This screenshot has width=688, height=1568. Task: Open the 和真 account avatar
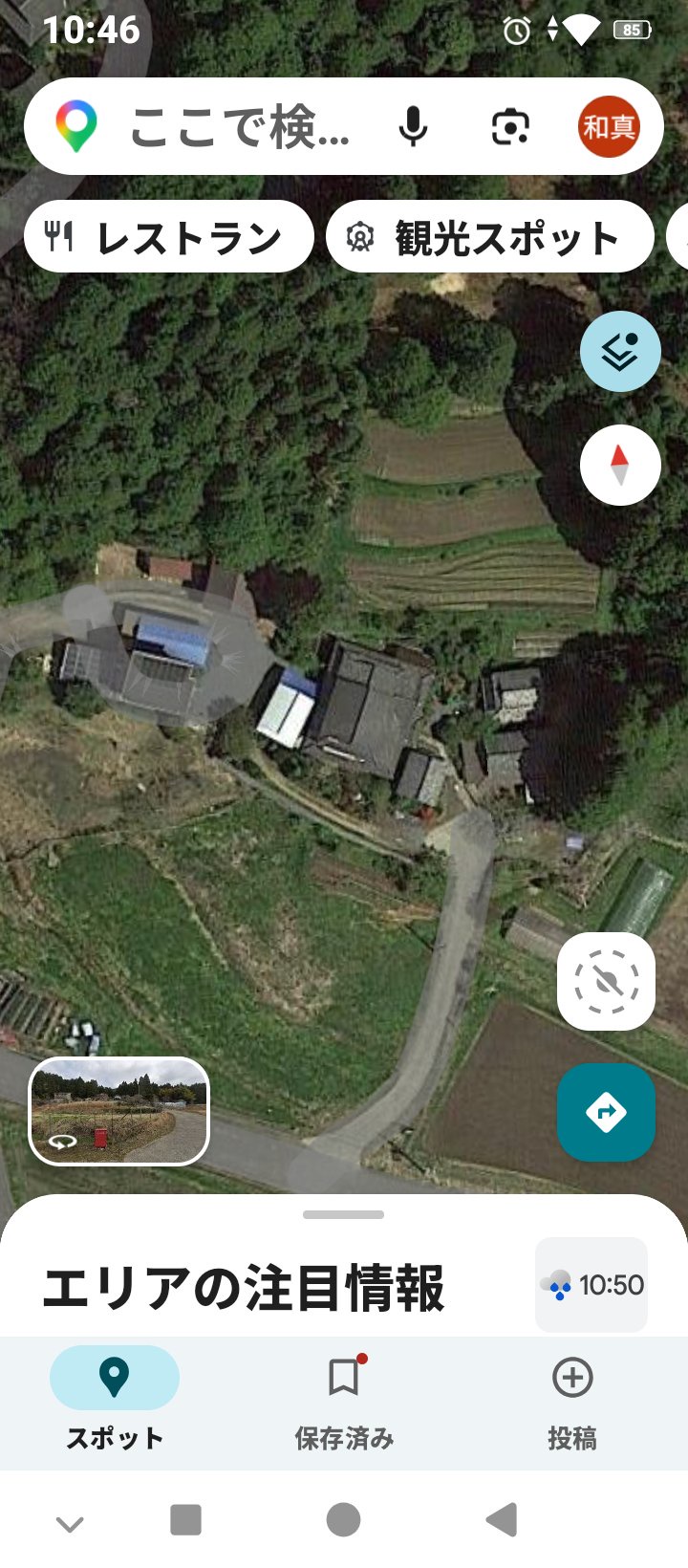point(609,127)
